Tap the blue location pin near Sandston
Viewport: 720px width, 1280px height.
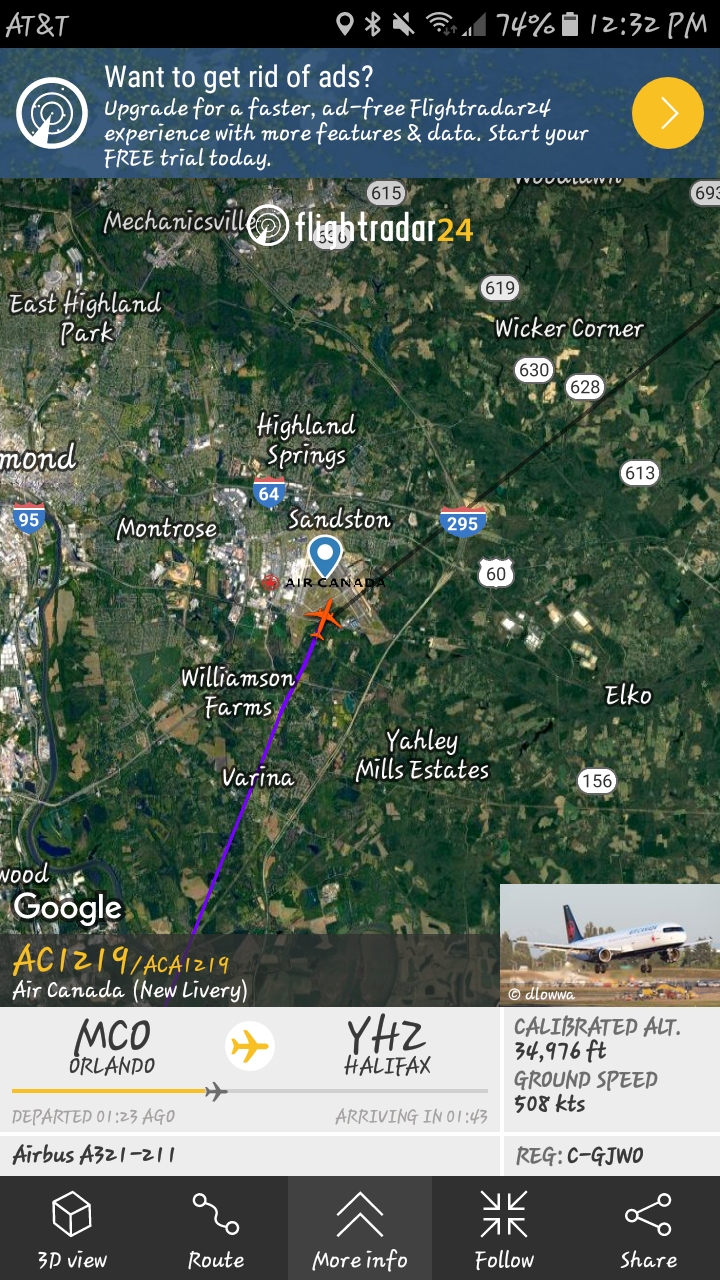point(324,555)
